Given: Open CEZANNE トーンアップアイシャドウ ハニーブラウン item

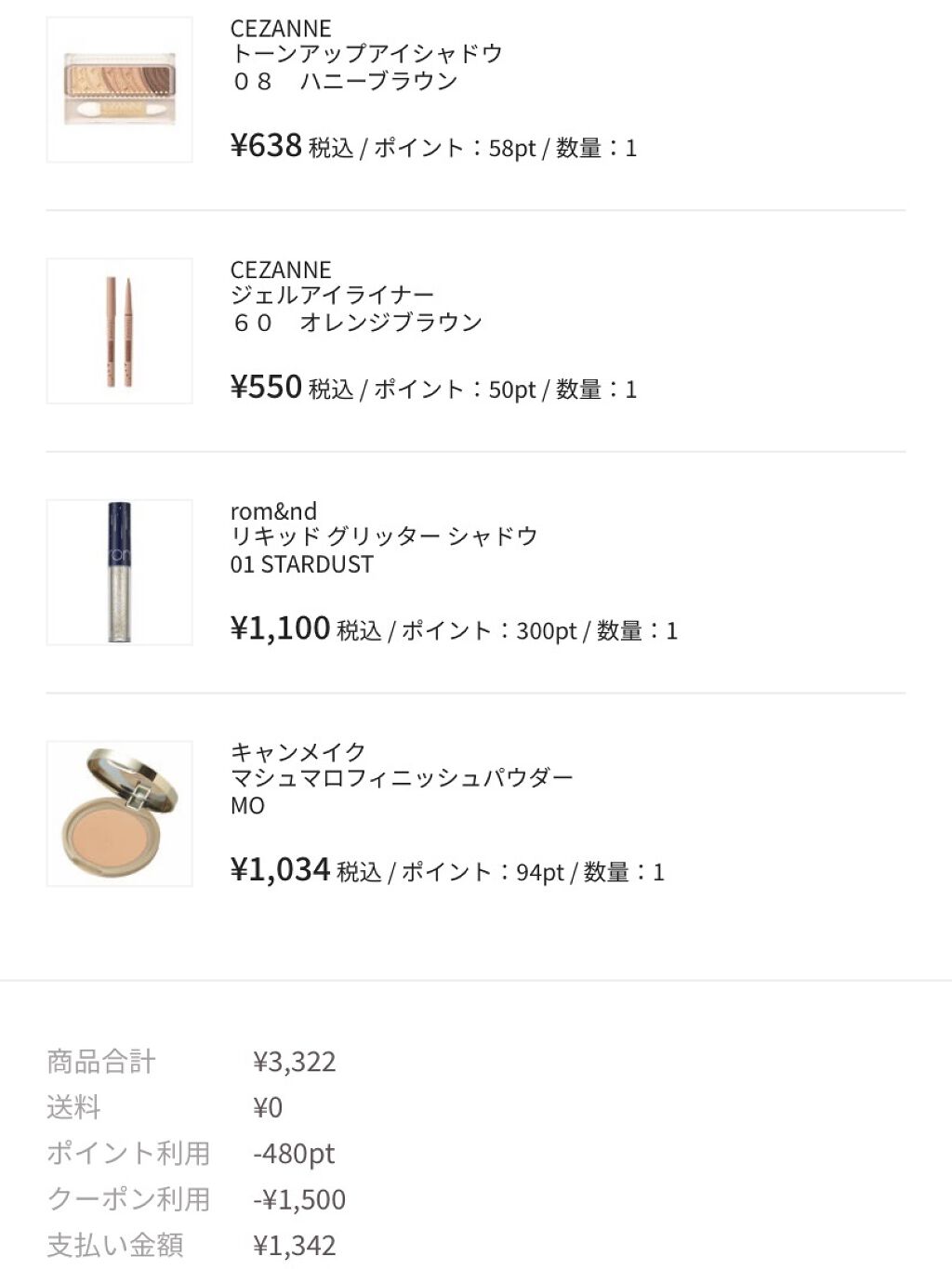Looking at the screenshot, I should [366, 54].
